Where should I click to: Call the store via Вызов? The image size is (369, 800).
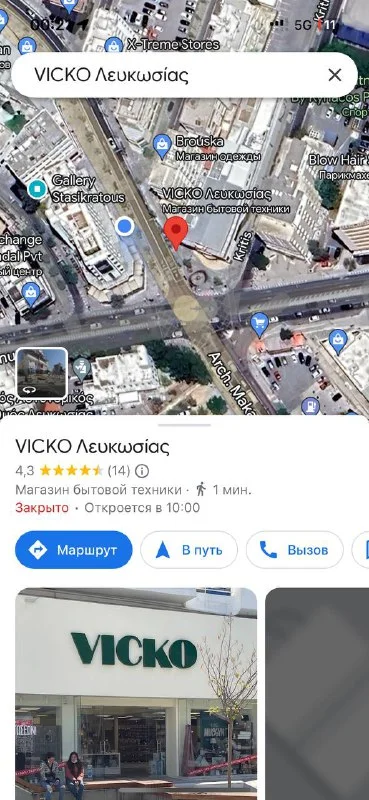pos(294,550)
